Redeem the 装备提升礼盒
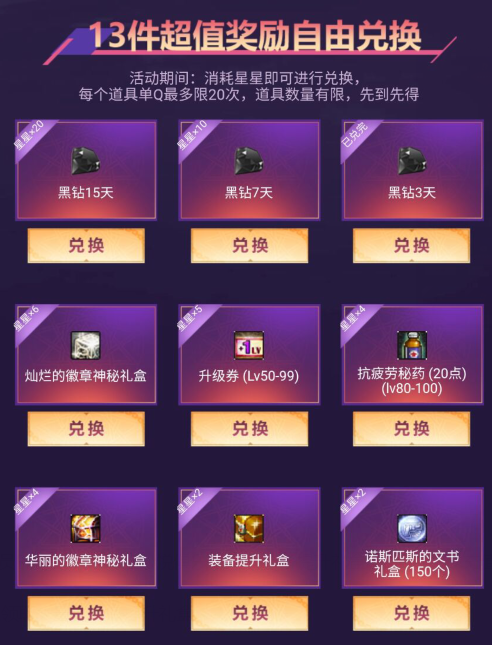 [249, 613]
